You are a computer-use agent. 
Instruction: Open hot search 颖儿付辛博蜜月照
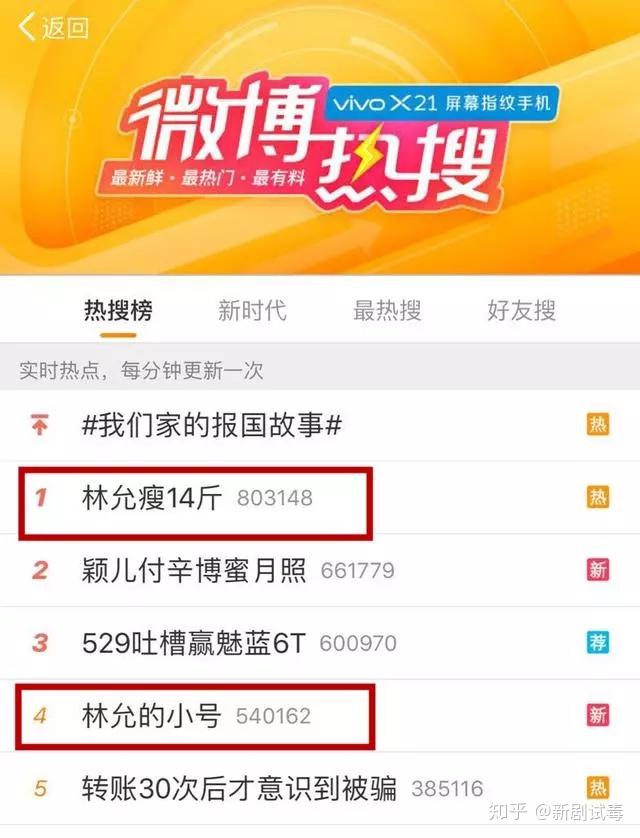193,570
